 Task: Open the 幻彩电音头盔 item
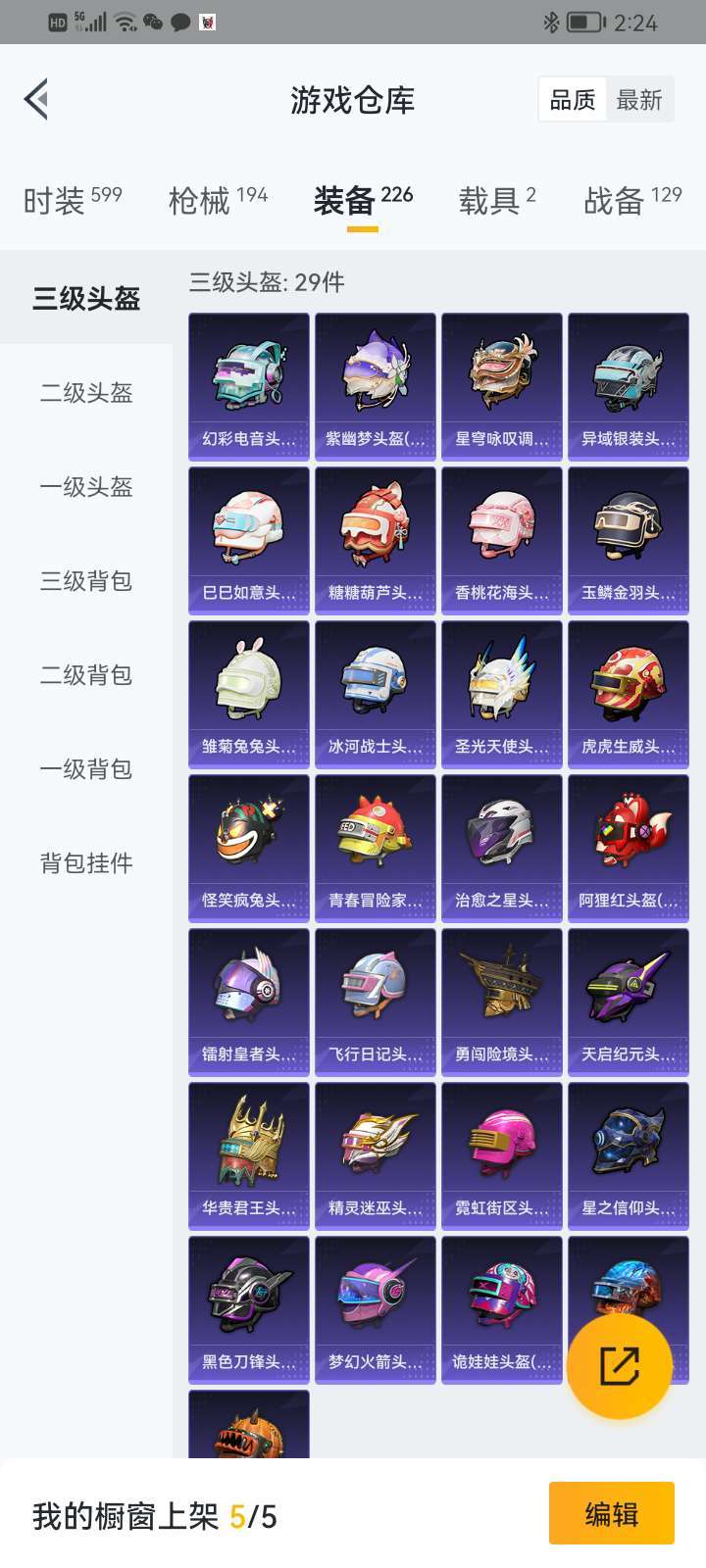249,386
